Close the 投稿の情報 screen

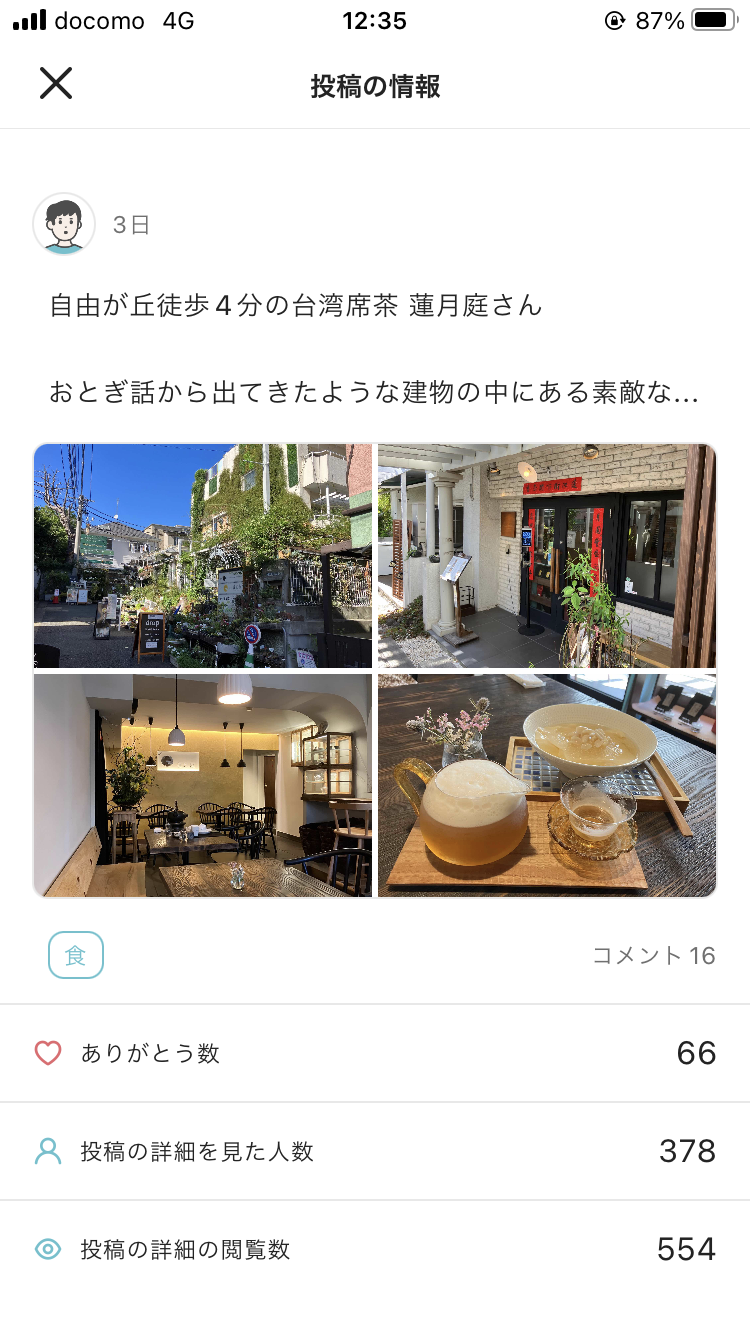(56, 83)
